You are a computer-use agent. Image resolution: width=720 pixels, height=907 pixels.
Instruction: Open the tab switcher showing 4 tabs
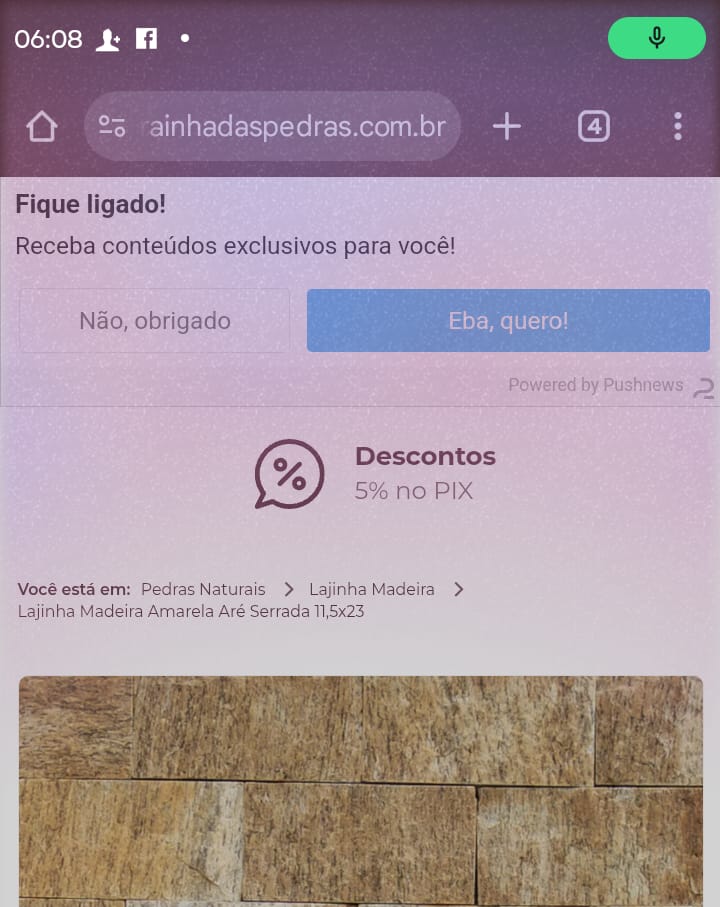593,126
